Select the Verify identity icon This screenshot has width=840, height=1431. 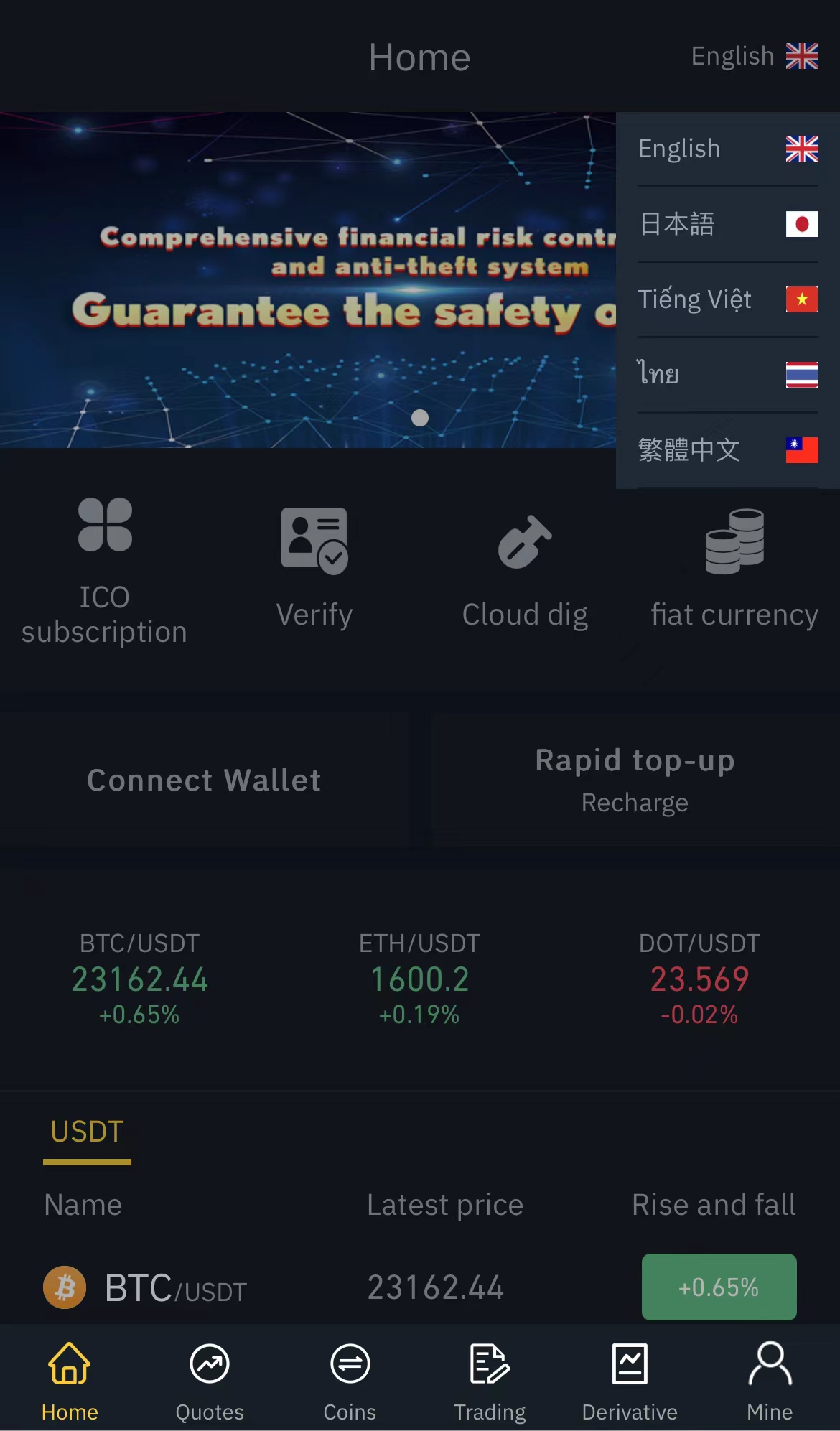pyautogui.click(x=313, y=540)
